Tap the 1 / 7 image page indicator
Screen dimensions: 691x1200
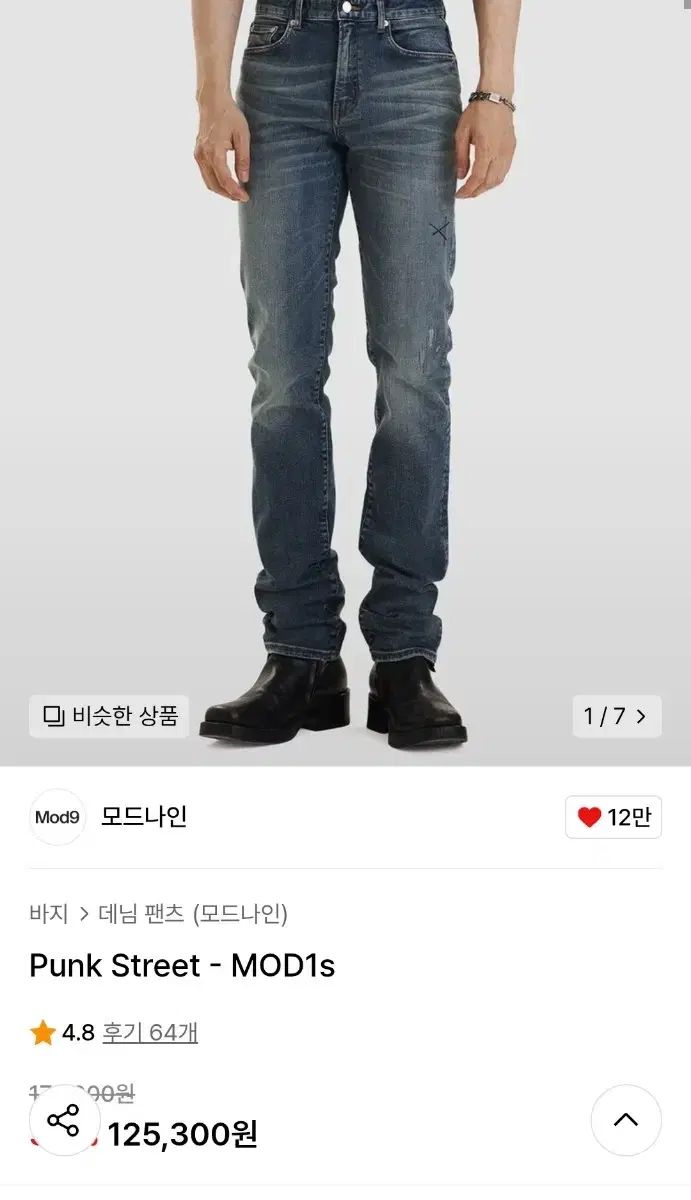pyautogui.click(x=615, y=716)
